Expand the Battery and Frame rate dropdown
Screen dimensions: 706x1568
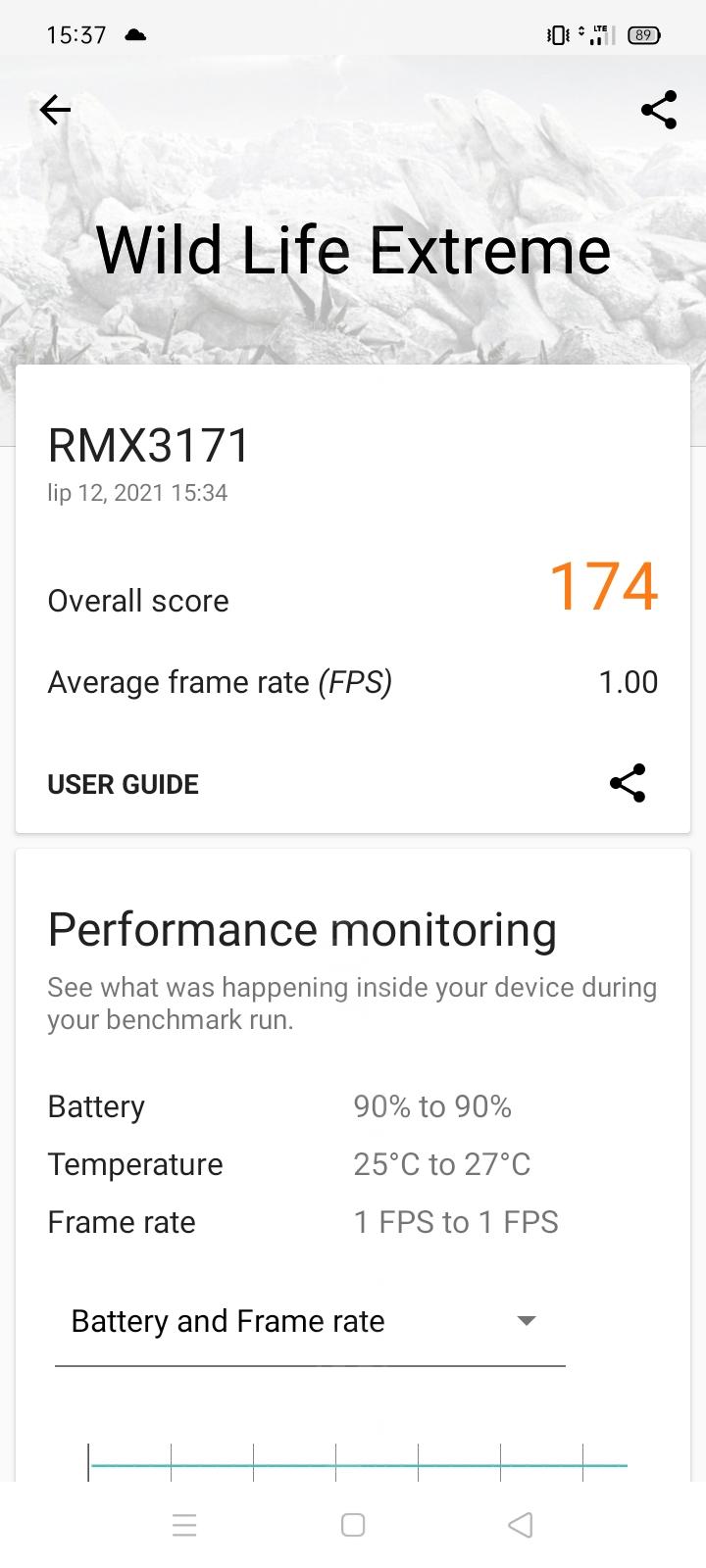(x=310, y=1322)
